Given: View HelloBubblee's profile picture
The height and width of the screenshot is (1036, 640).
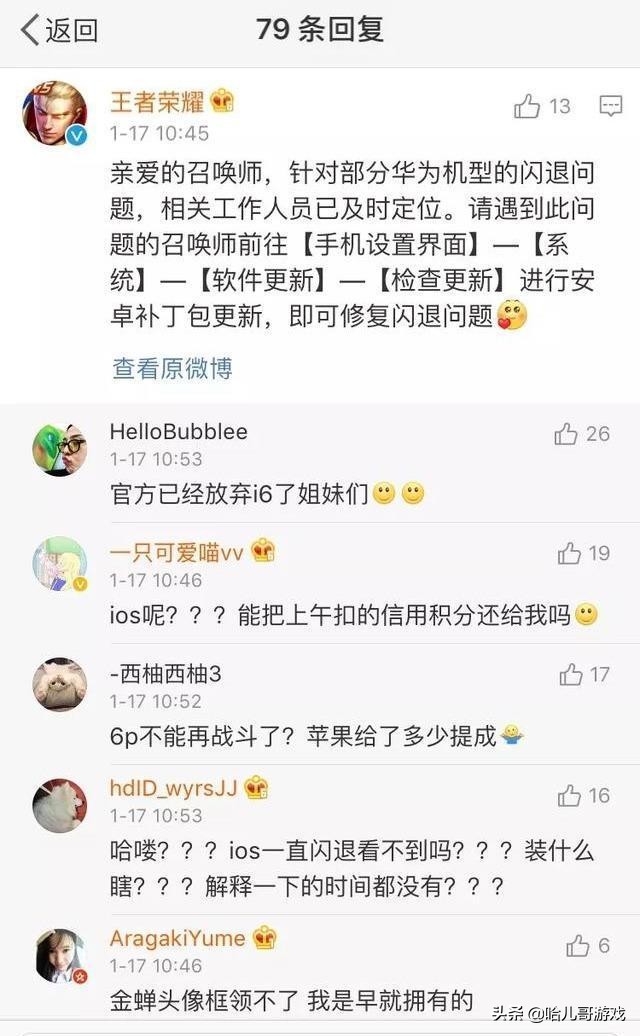Looking at the screenshot, I should pyautogui.click(x=59, y=449).
